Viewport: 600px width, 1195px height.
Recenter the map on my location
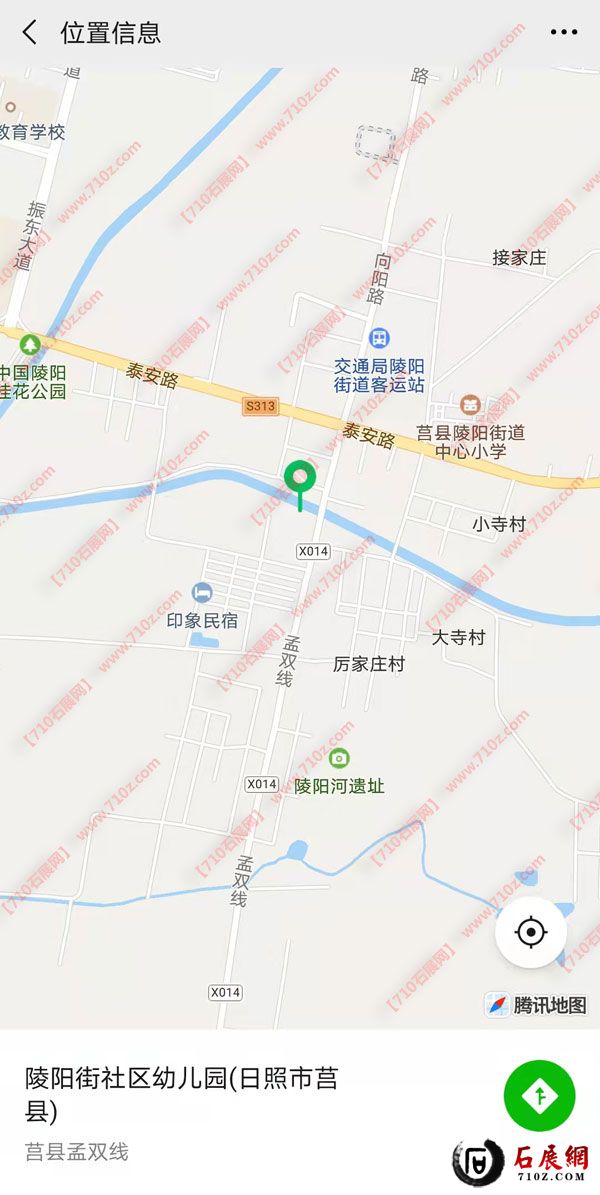(x=531, y=933)
